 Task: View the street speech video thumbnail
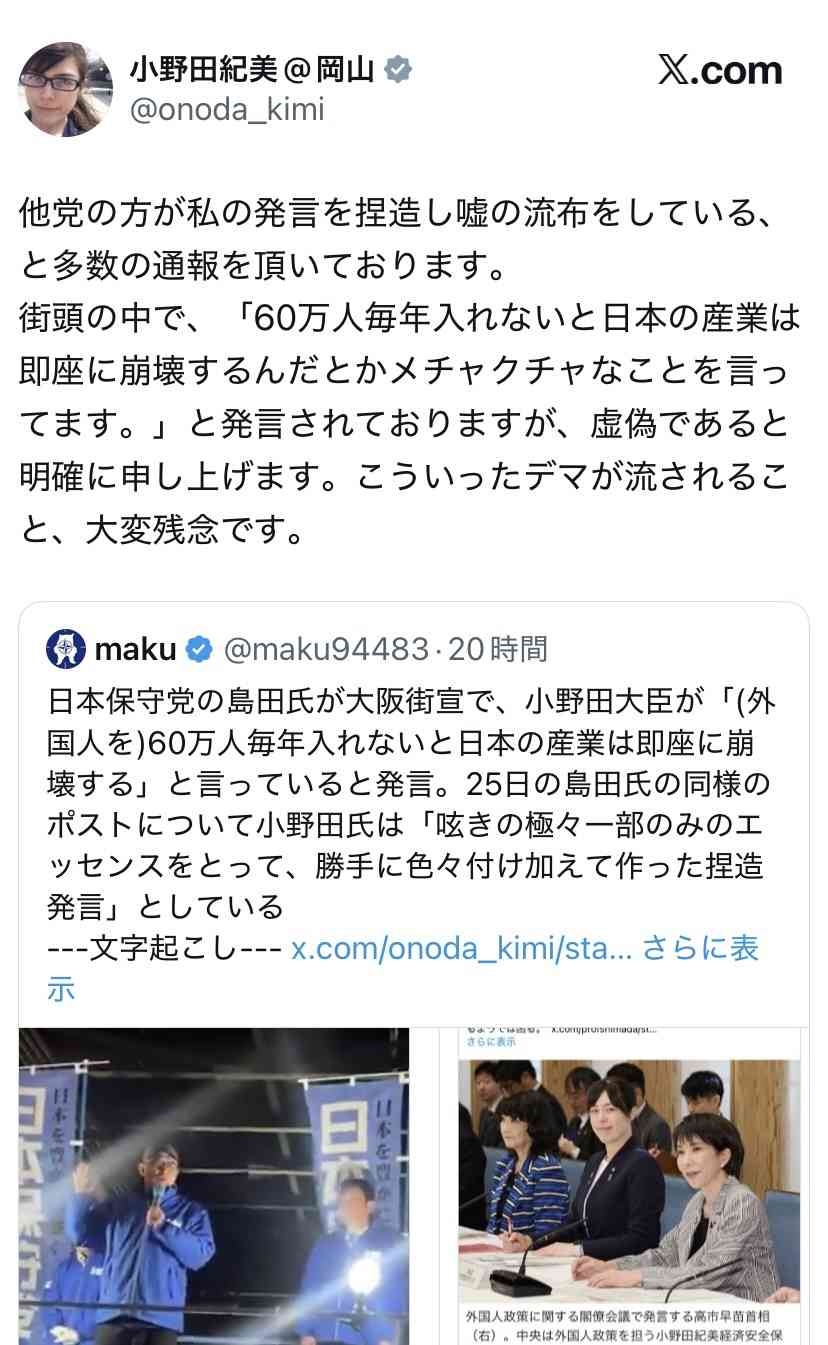[214, 1185]
